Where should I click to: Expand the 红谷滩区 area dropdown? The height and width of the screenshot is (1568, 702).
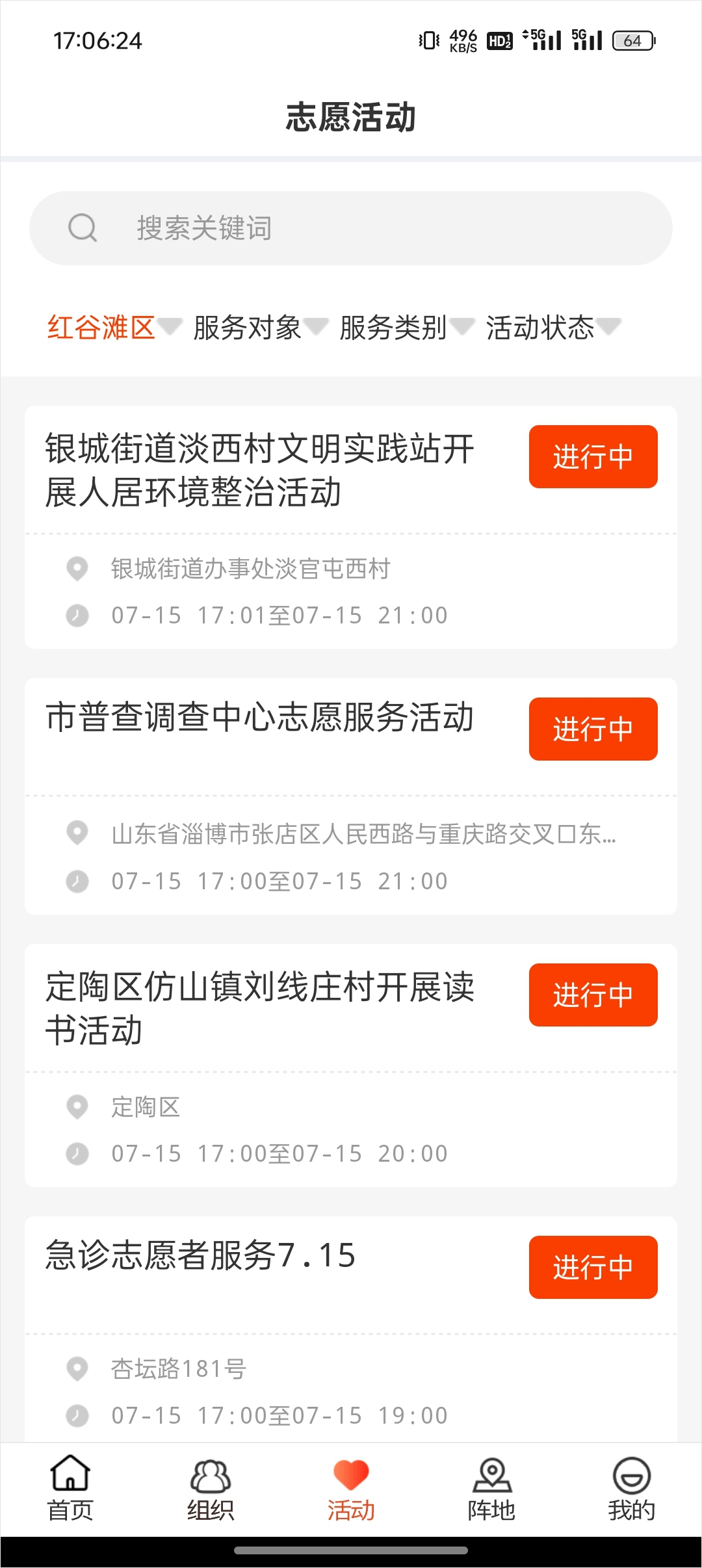pyautogui.click(x=114, y=327)
